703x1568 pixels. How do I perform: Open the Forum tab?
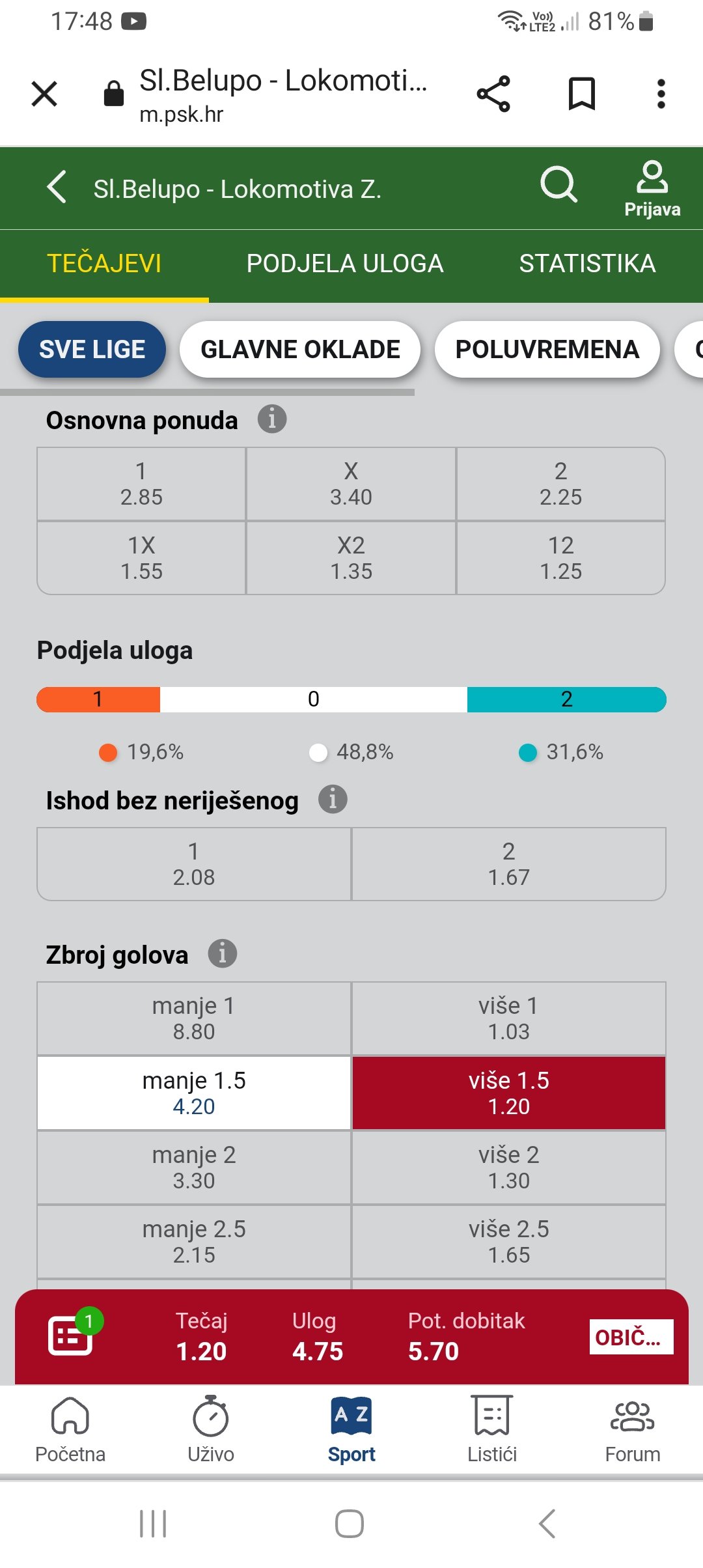click(x=633, y=1429)
